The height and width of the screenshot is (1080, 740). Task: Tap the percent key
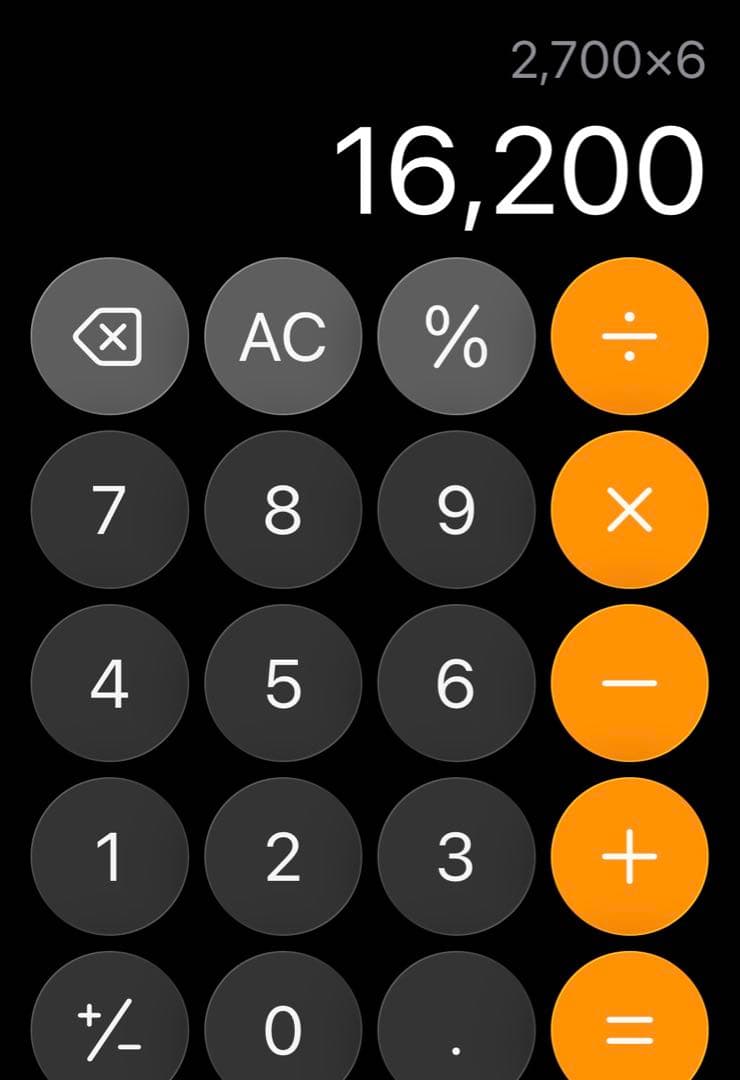(x=456, y=336)
